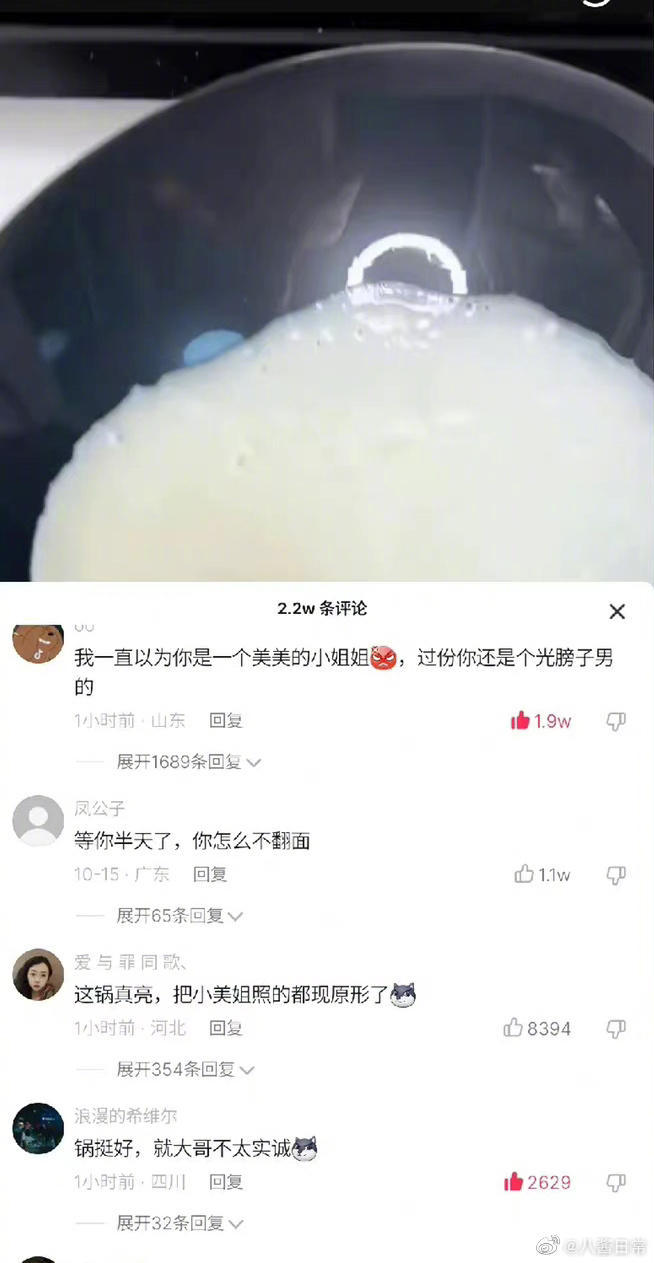Dislike 凤公子's comment
Image resolution: width=654 pixels, height=1263 pixels.
click(616, 875)
